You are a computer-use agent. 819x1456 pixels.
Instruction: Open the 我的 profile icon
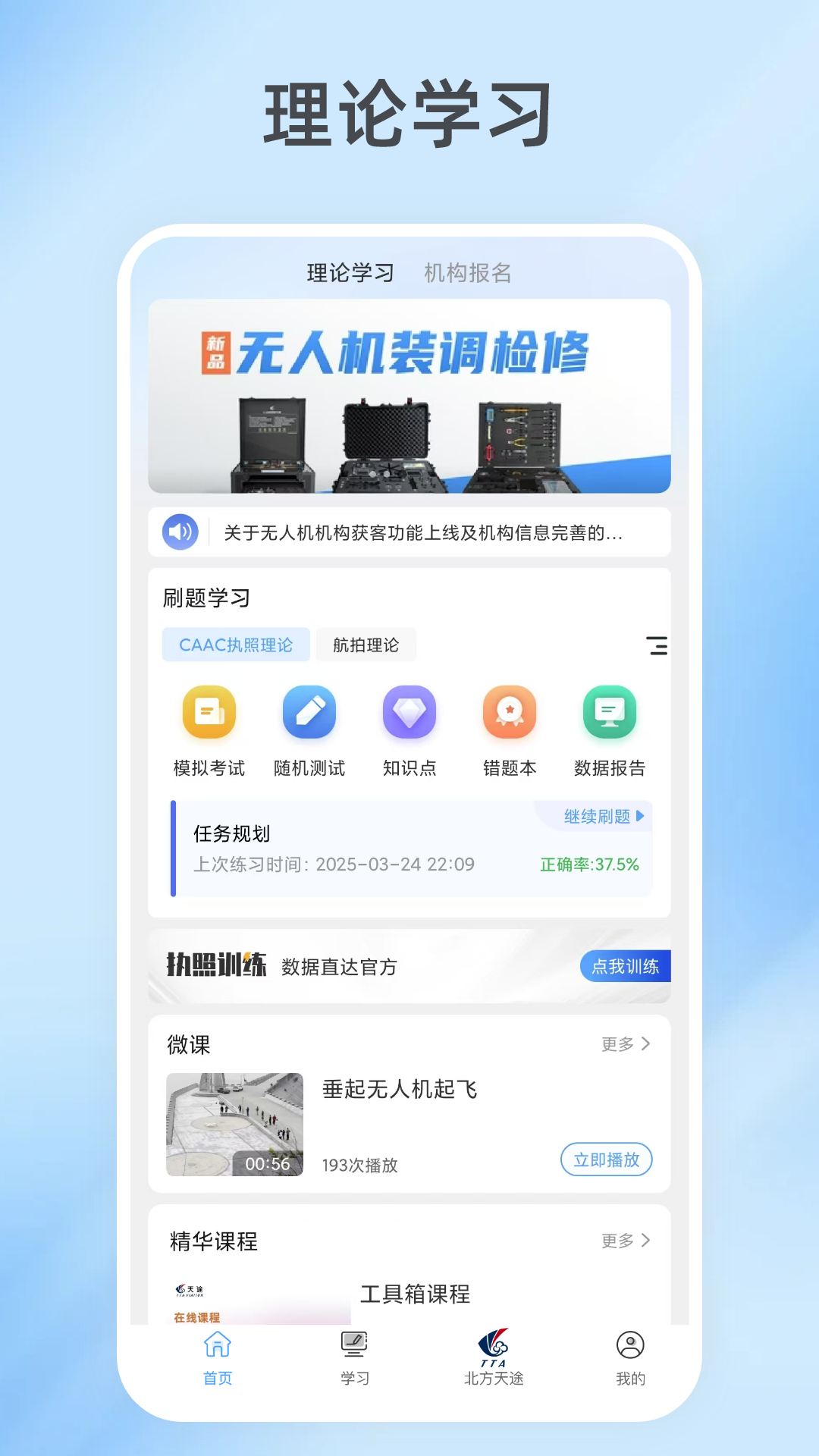tap(631, 1357)
